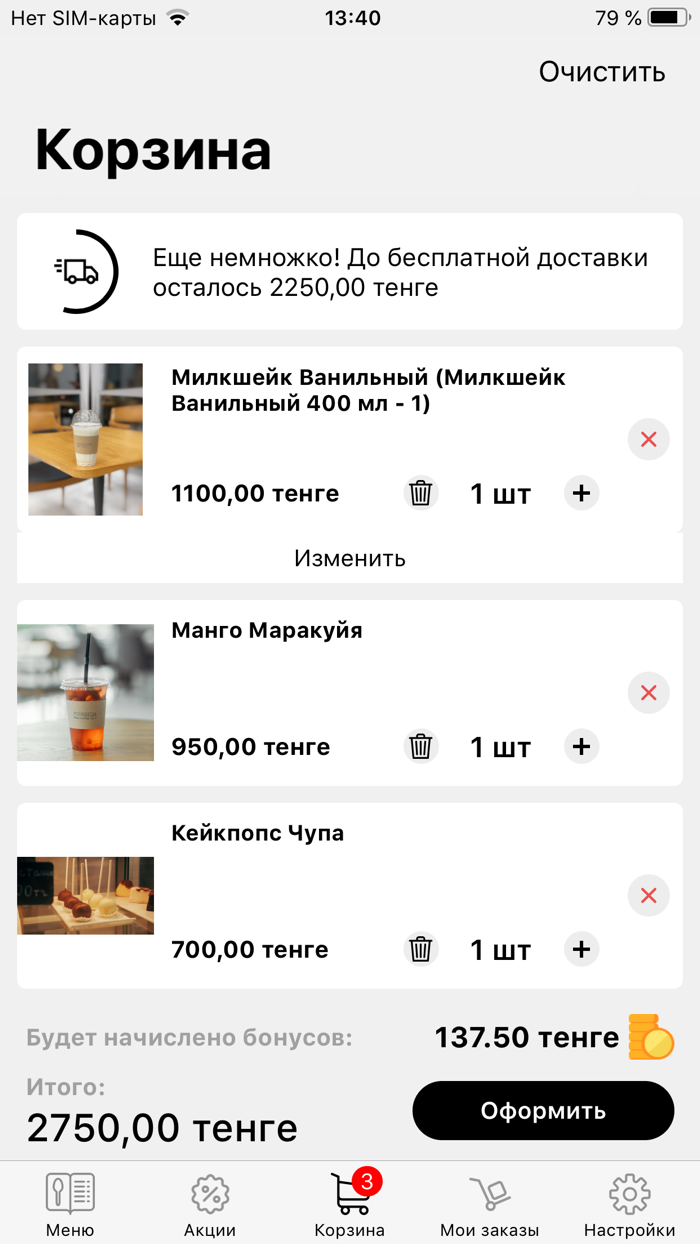Tap Изменить under Милкшейк Ванильный
The height and width of the screenshot is (1244, 700).
pos(349,558)
